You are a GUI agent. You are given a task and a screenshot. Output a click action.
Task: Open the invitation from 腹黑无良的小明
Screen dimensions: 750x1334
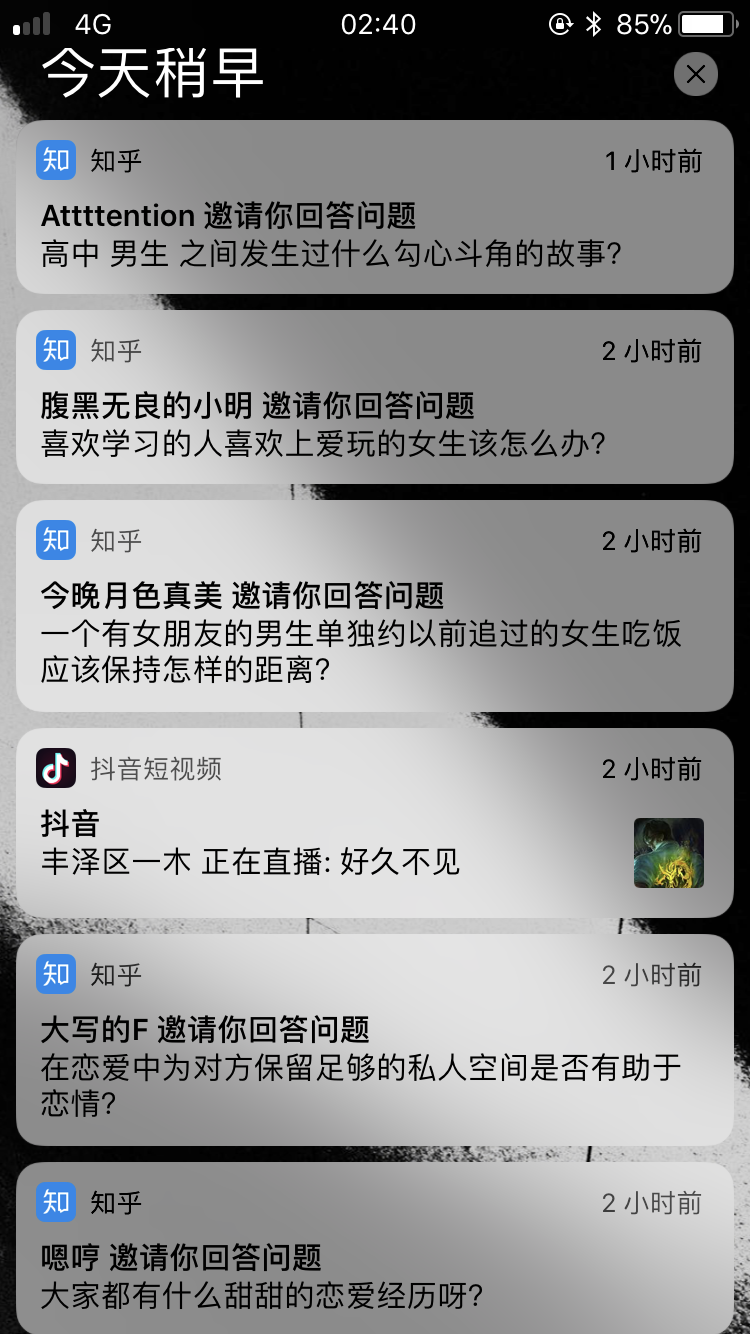tap(374, 397)
